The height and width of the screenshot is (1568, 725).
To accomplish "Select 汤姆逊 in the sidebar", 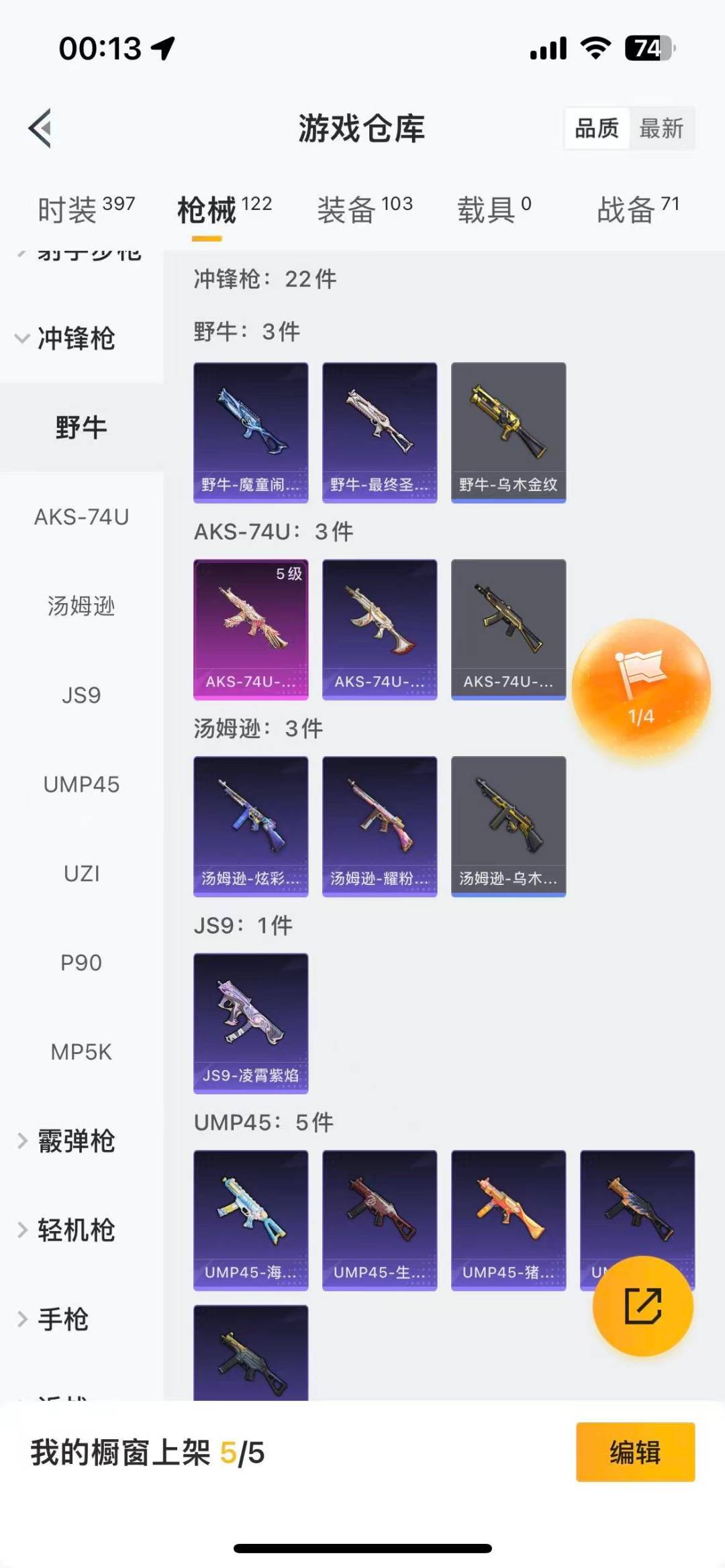I will click(81, 606).
